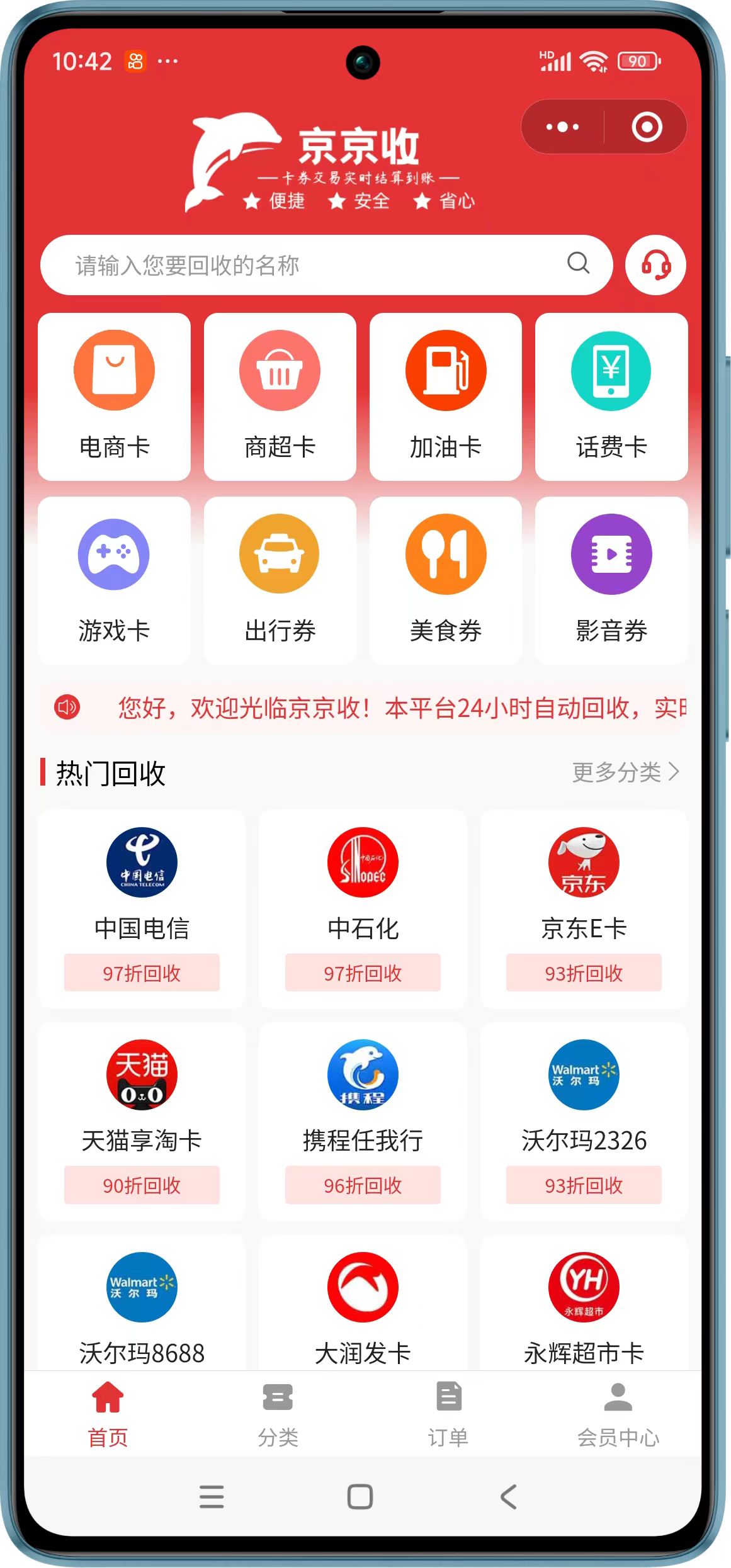This screenshot has height=1568, width=731.
Task: Close the mini program with circle button
Action: click(647, 127)
